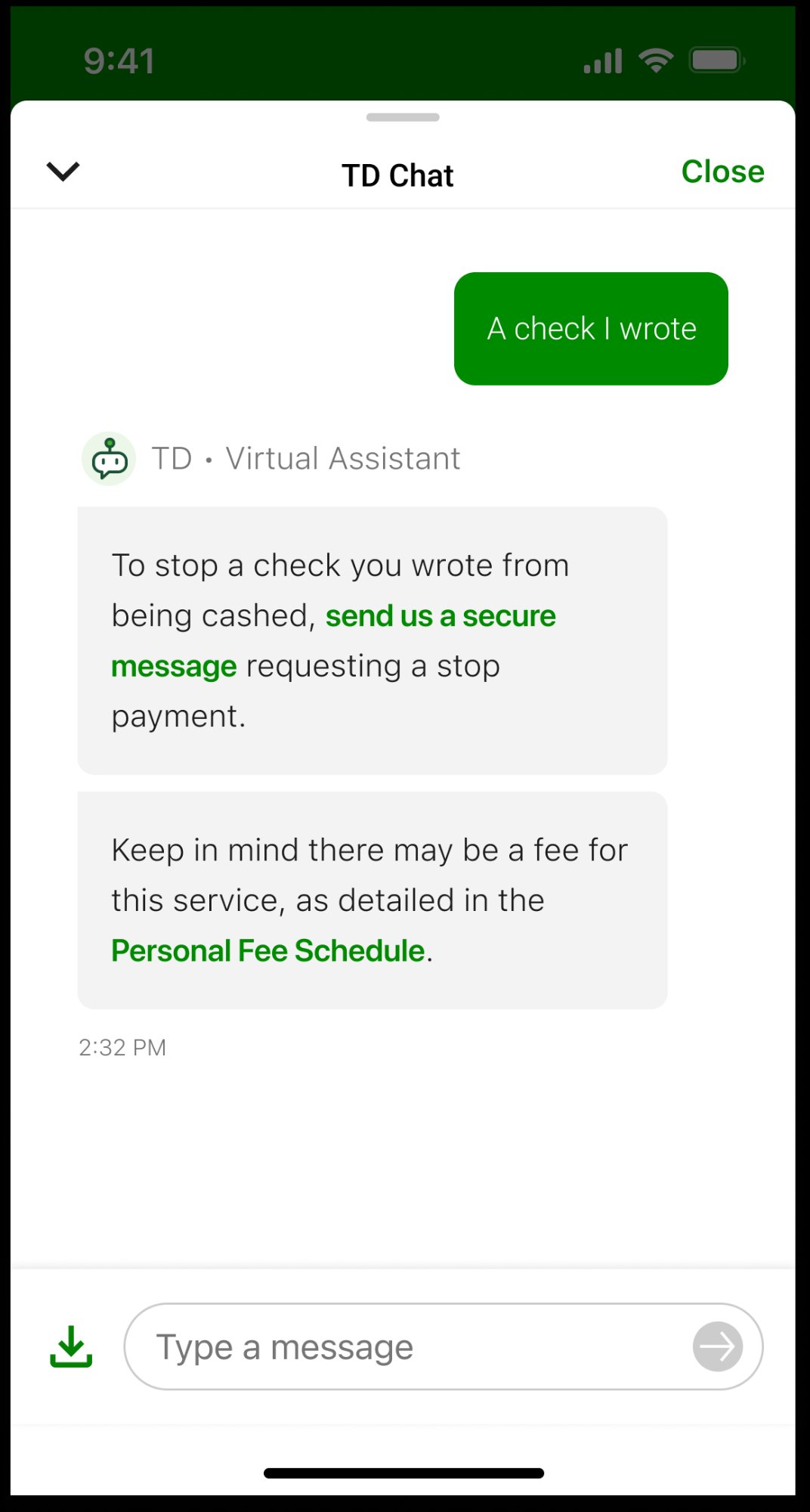
Task: Minimize TD Chat using the chevron arrow
Action: pyautogui.click(x=63, y=172)
